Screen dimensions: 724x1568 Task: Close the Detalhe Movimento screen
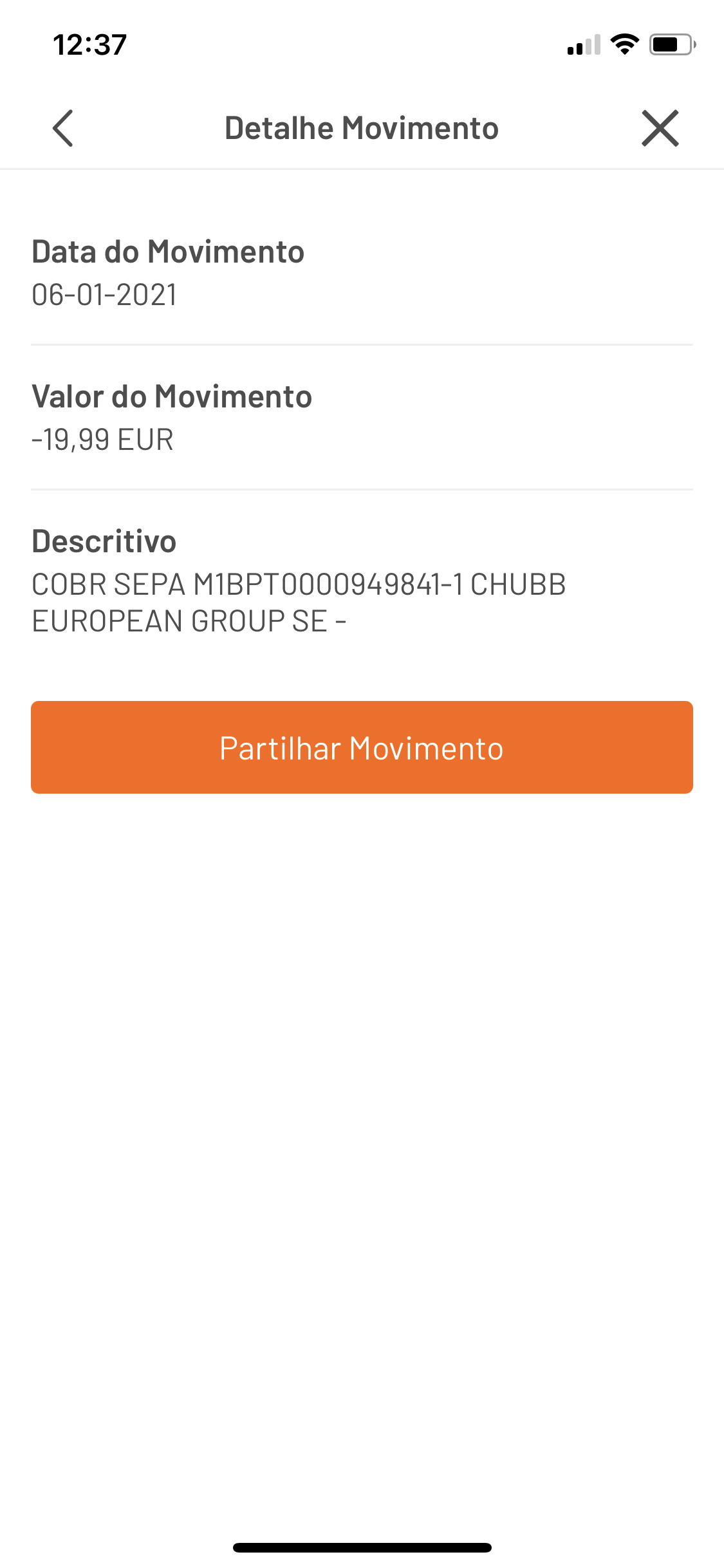pyautogui.click(x=660, y=128)
